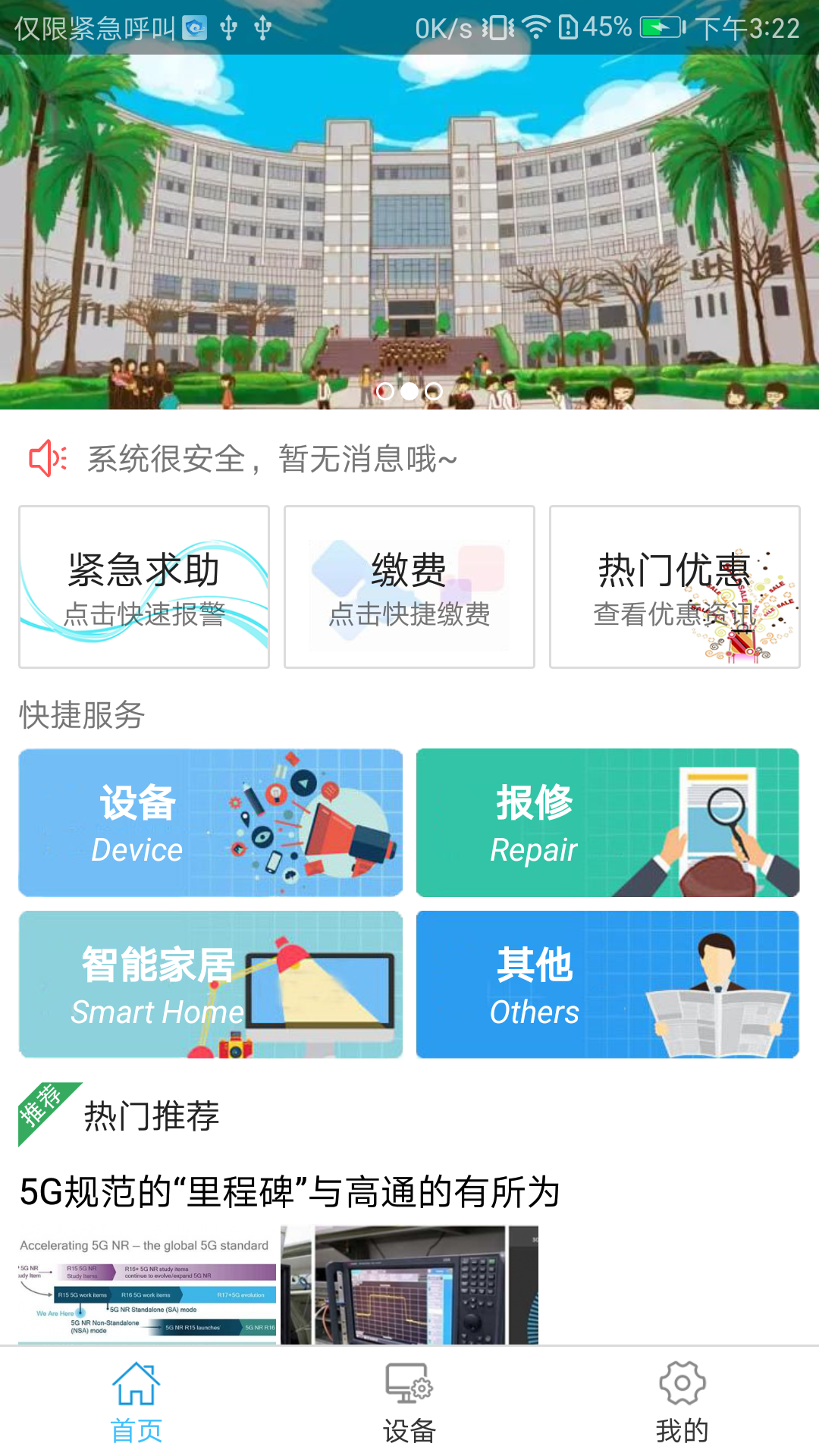Tap the 智能家居 Smart Home tile
The height and width of the screenshot is (1456, 819).
[x=210, y=984]
